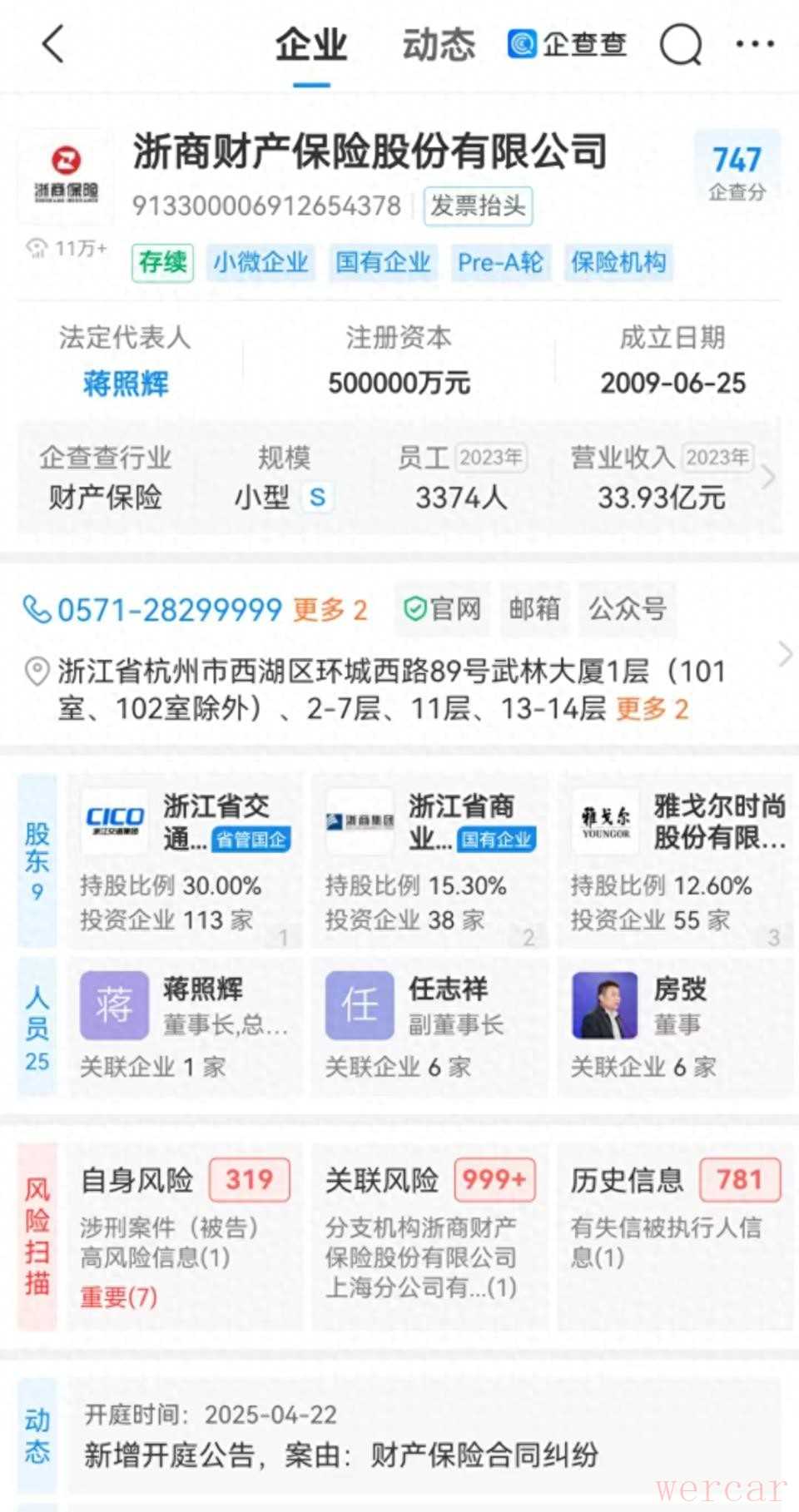The image size is (799, 1512).
Task: Switch to the 动态 tab
Action: click(439, 45)
